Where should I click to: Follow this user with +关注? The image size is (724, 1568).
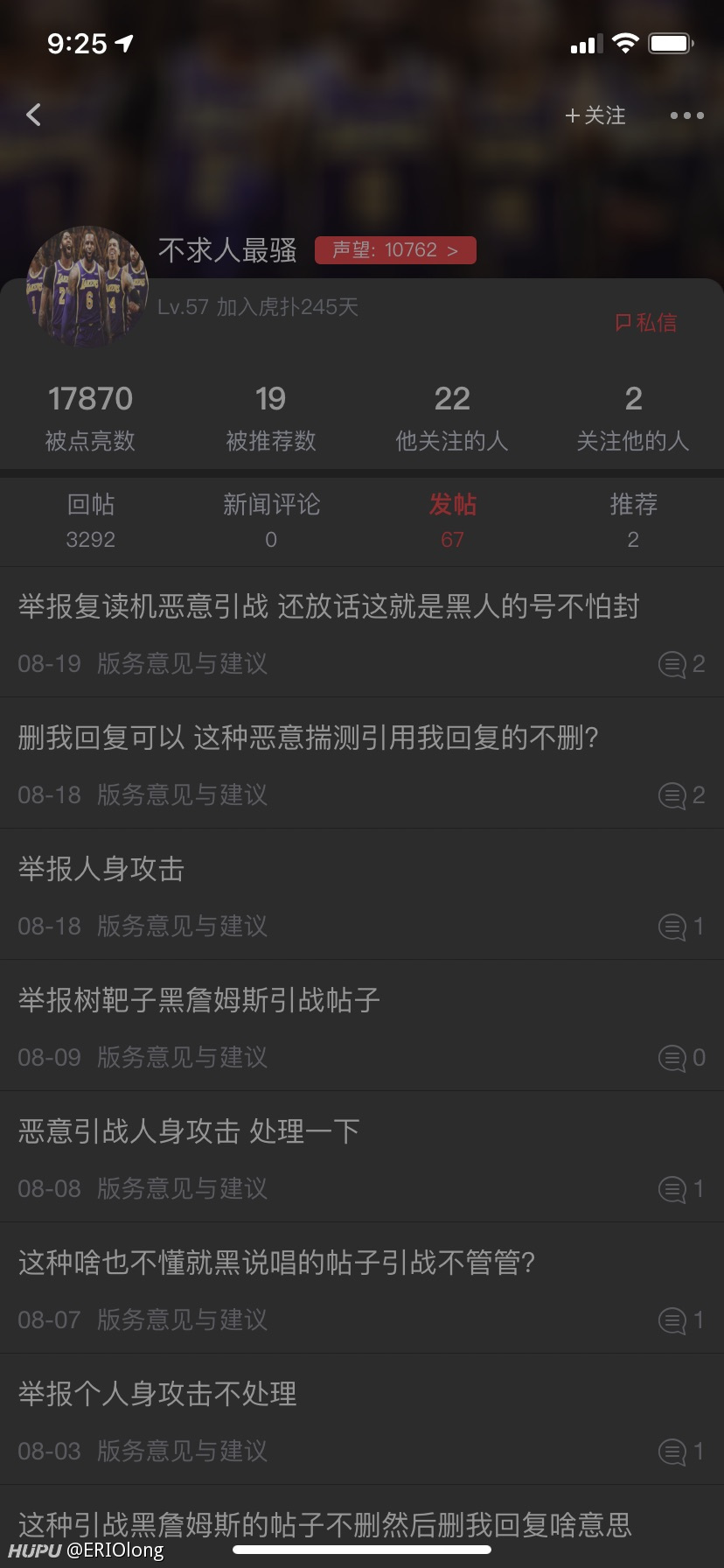coord(595,115)
